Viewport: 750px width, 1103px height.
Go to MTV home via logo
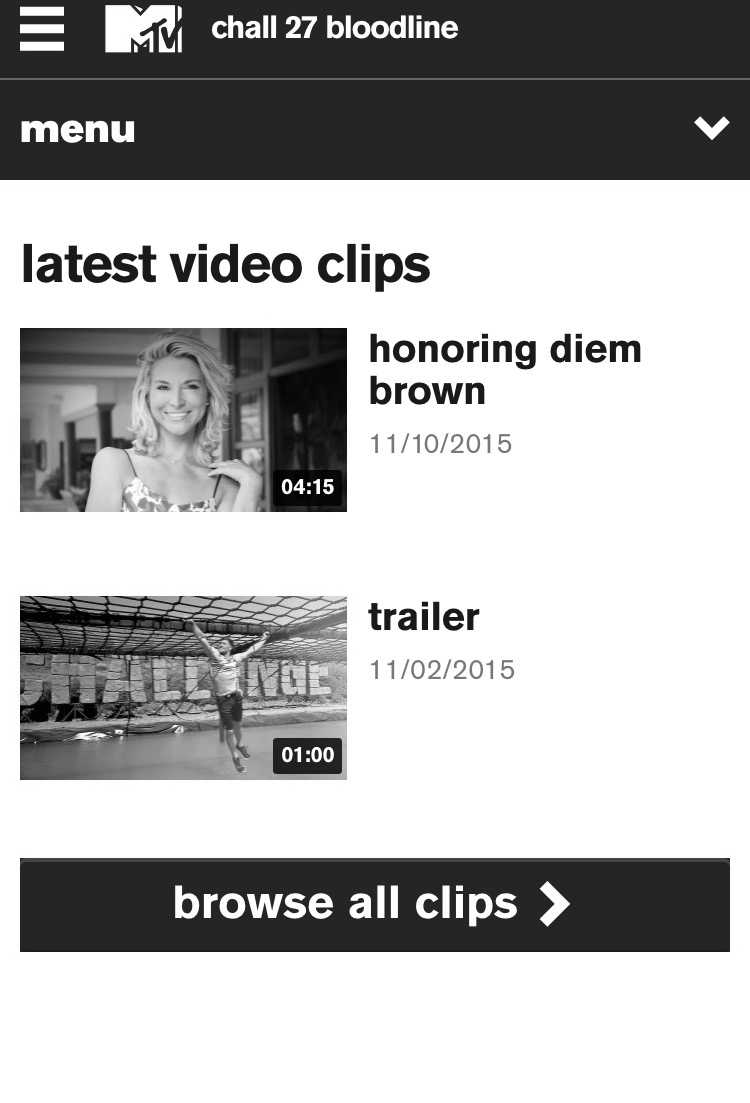pyautogui.click(x=143, y=28)
